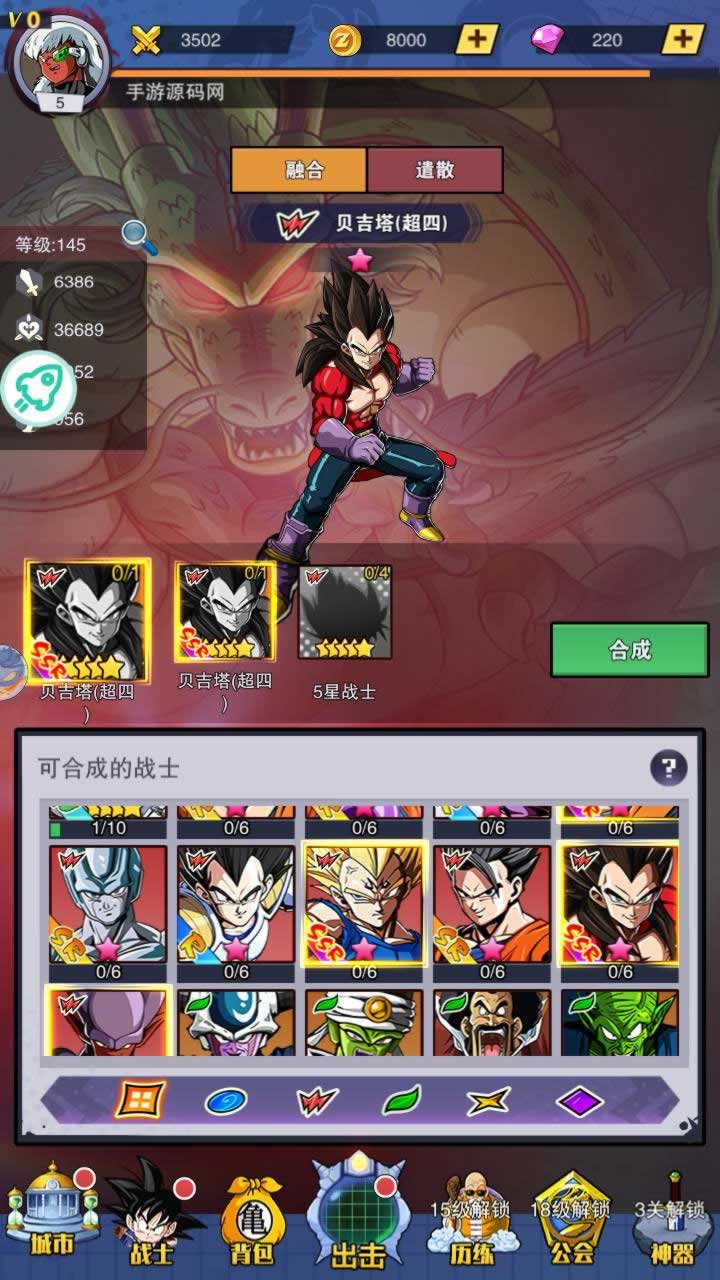The width and height of the screenshot is (720, 1280).
Task: Switch to the 遣散 tab
Action: [434, 170]
